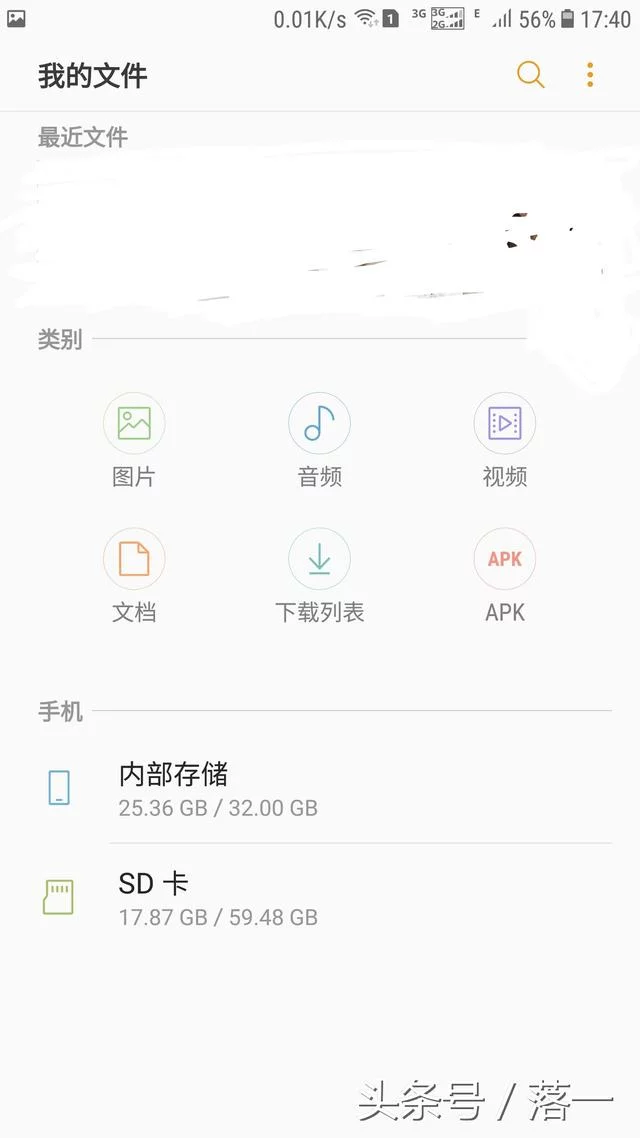Open 内部存储 internal storage
Image resolution: width=640 pixels, height=1138 pixels.
coord(320,789)
